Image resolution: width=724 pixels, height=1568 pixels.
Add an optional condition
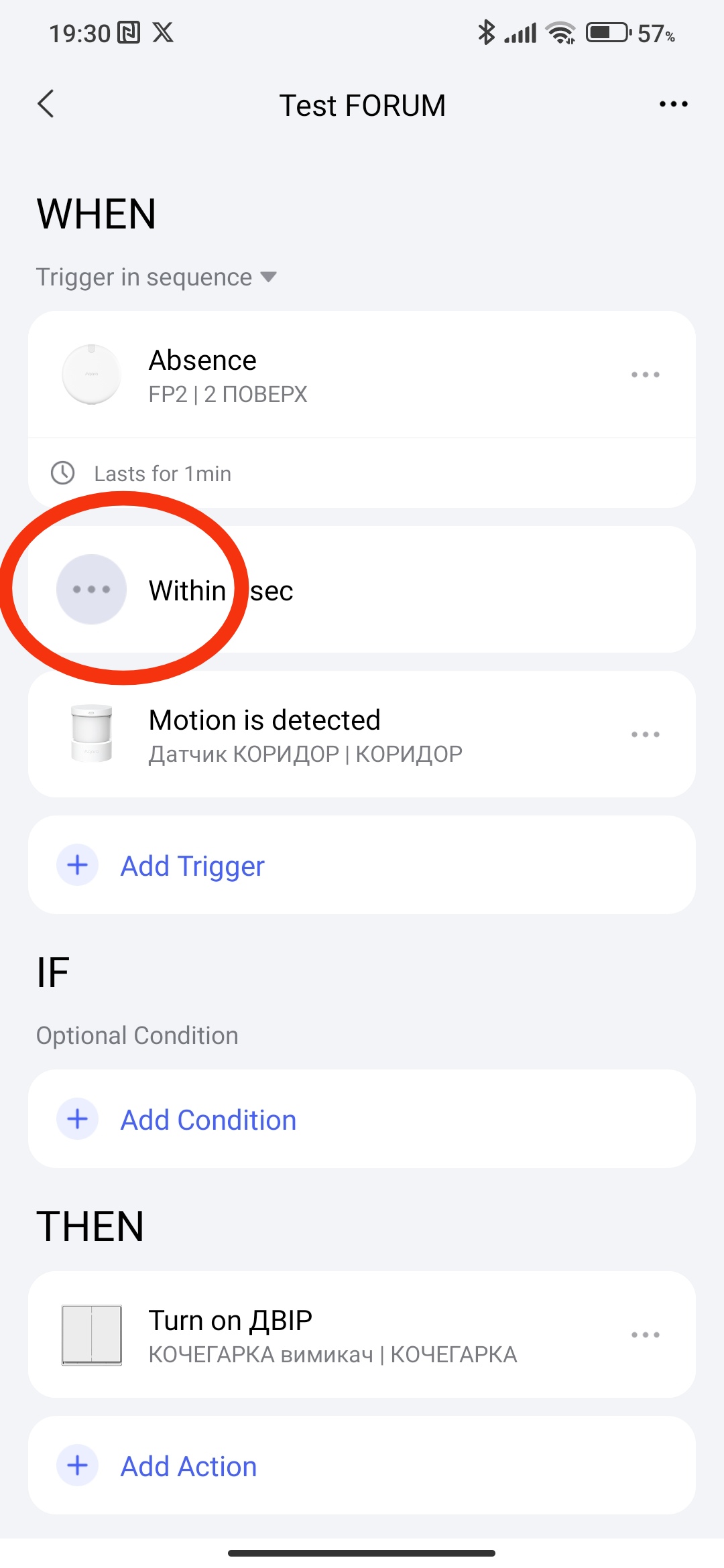(208, 1120)
